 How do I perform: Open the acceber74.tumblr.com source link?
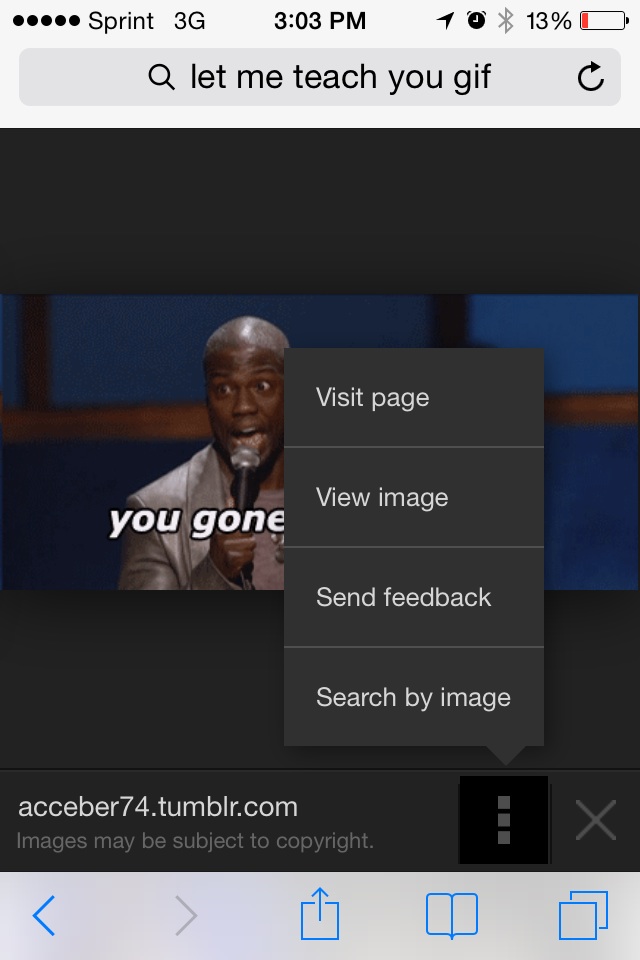[x=158, y=807]
